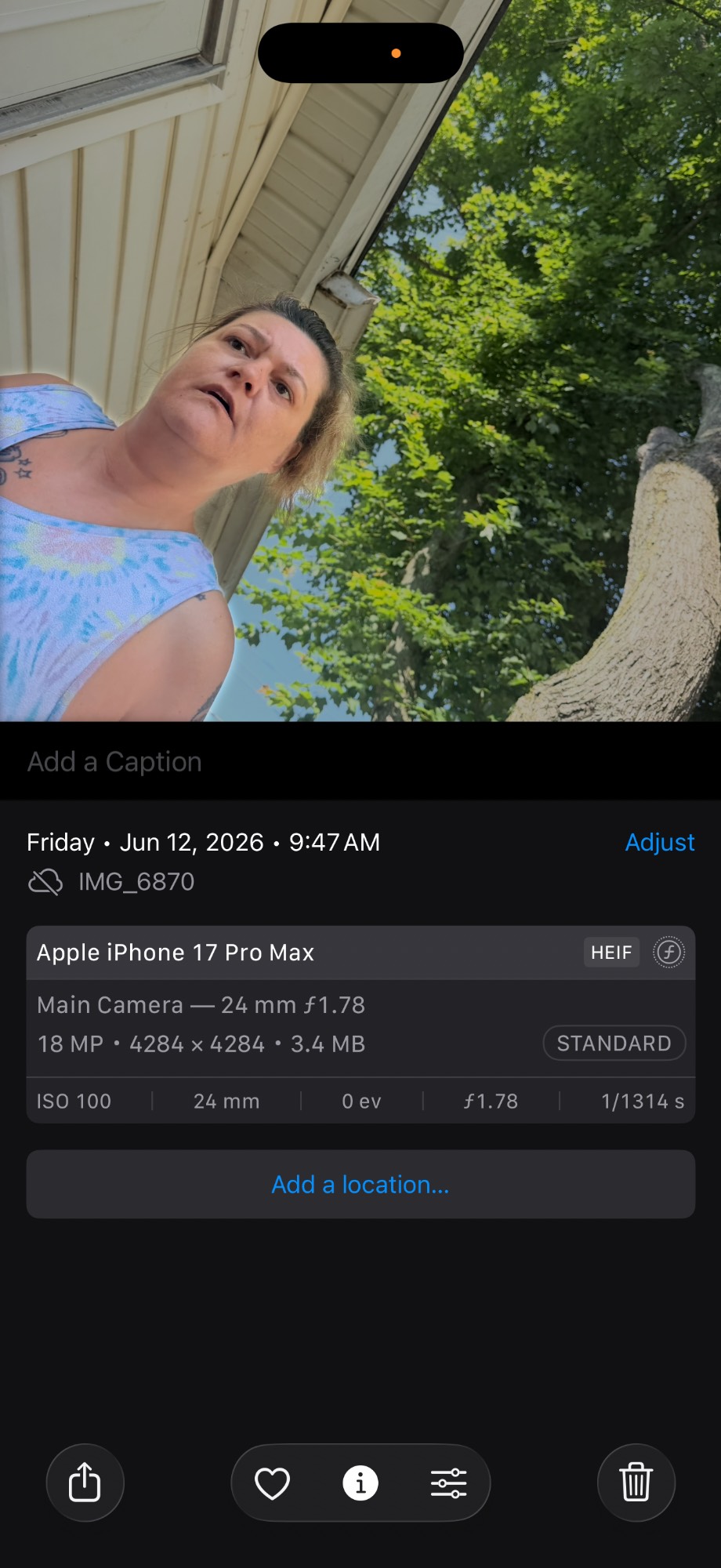Screen dimensions: 721x1568
Task: Close the info panel via info icon
Action: coord(360,1483)
